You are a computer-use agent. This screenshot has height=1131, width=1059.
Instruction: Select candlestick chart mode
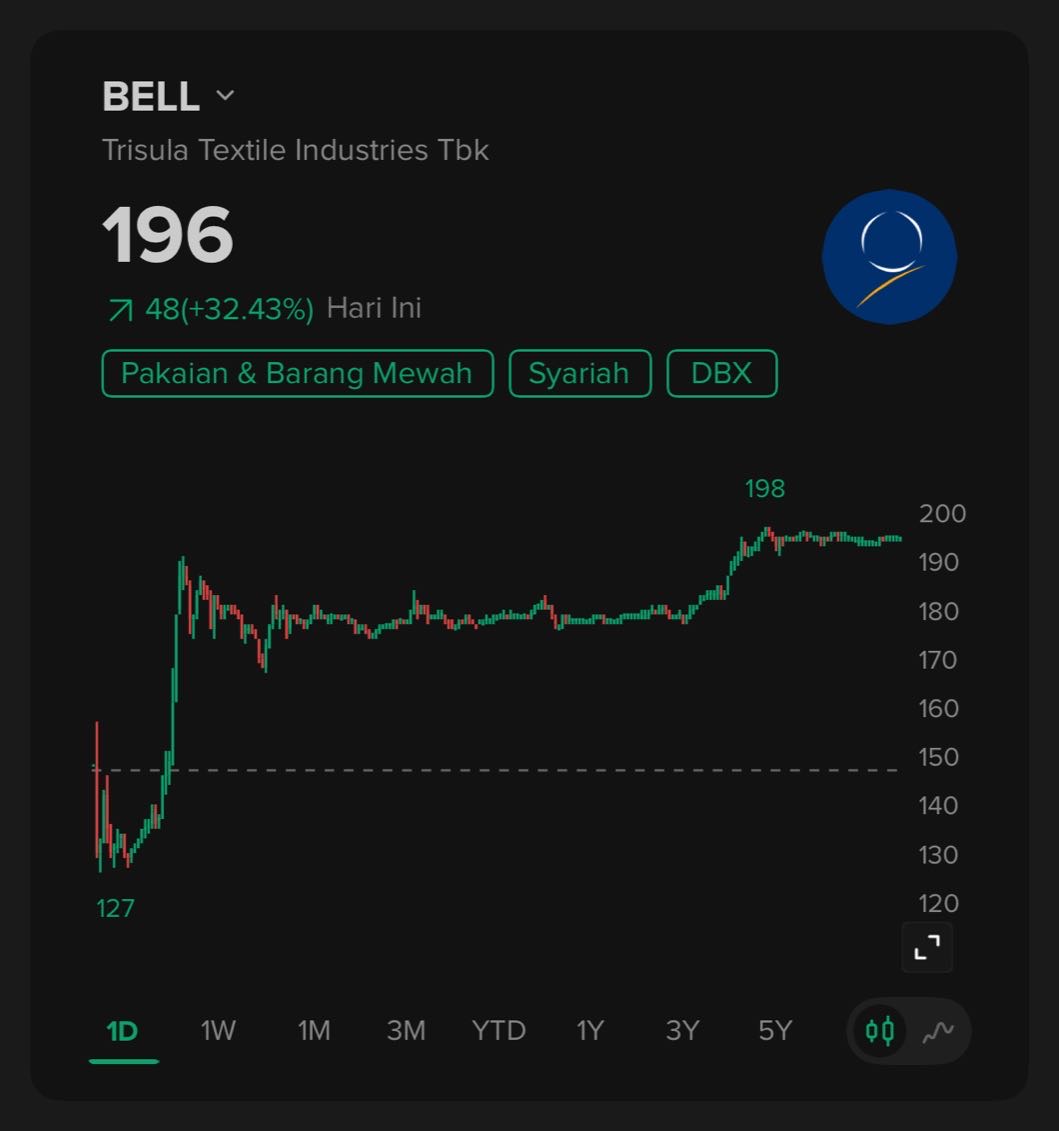pos(880,1030)
